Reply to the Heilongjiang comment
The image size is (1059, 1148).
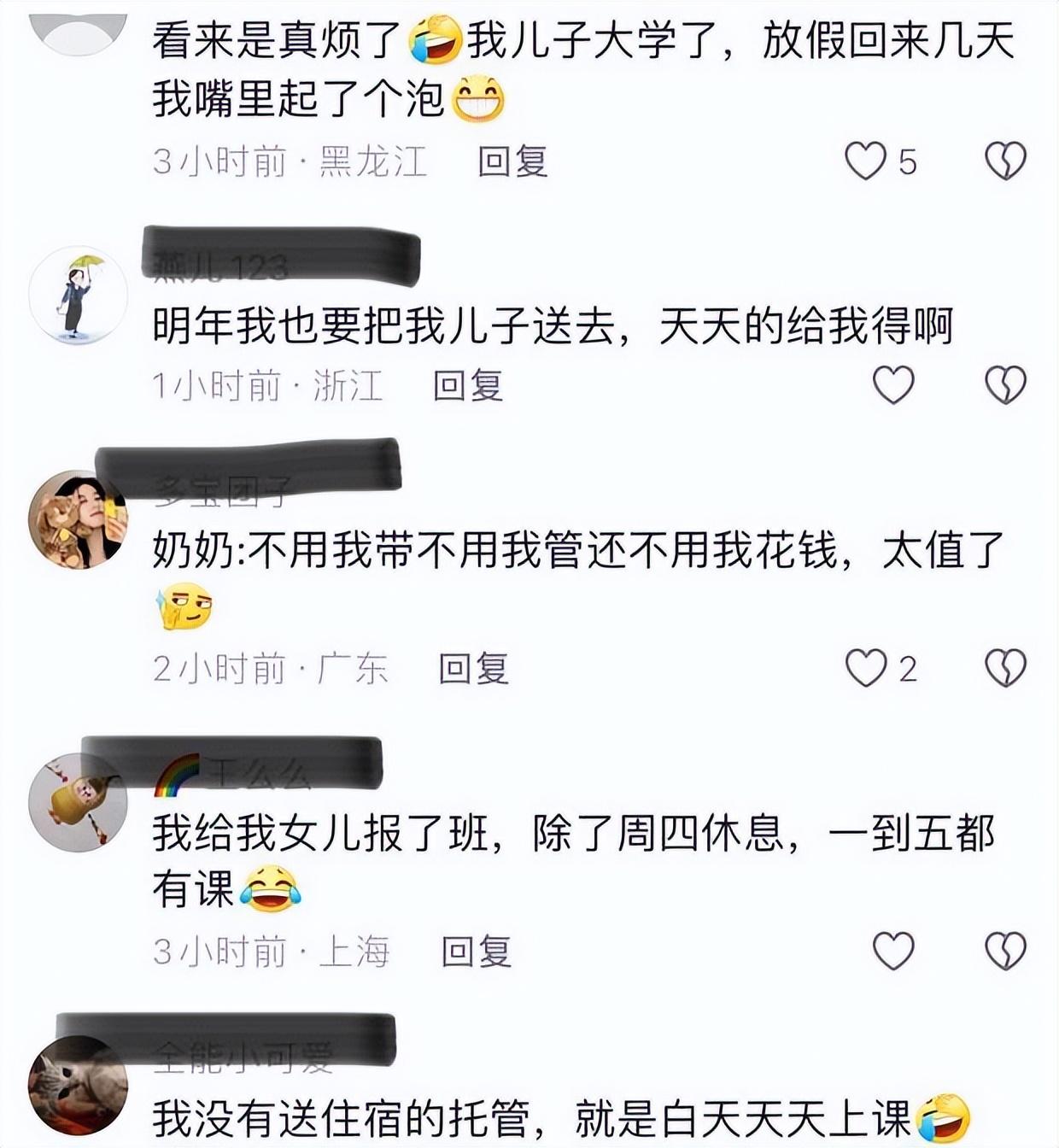[x=512, y=161]
